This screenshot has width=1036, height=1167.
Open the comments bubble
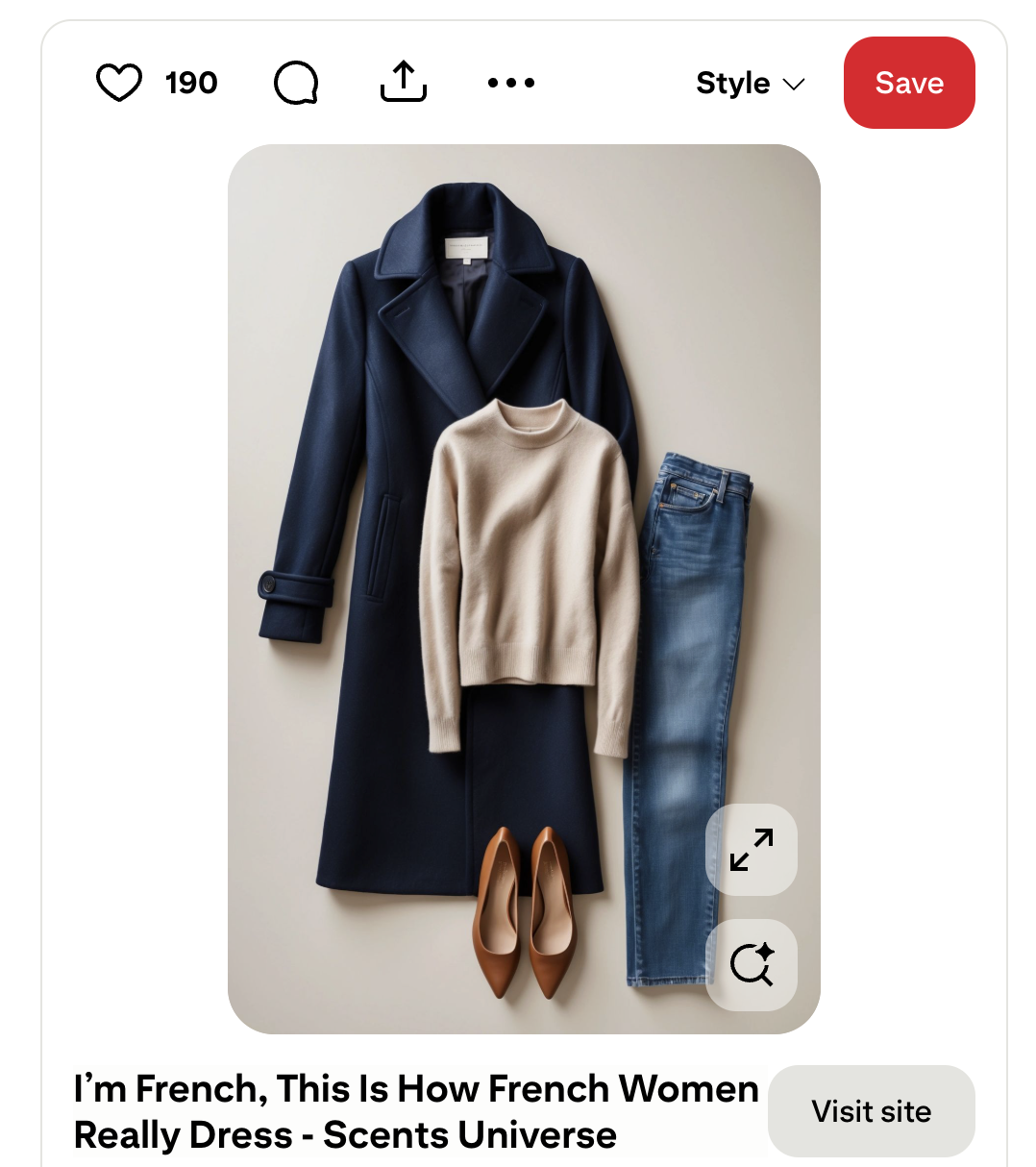[x=296, y=83]
